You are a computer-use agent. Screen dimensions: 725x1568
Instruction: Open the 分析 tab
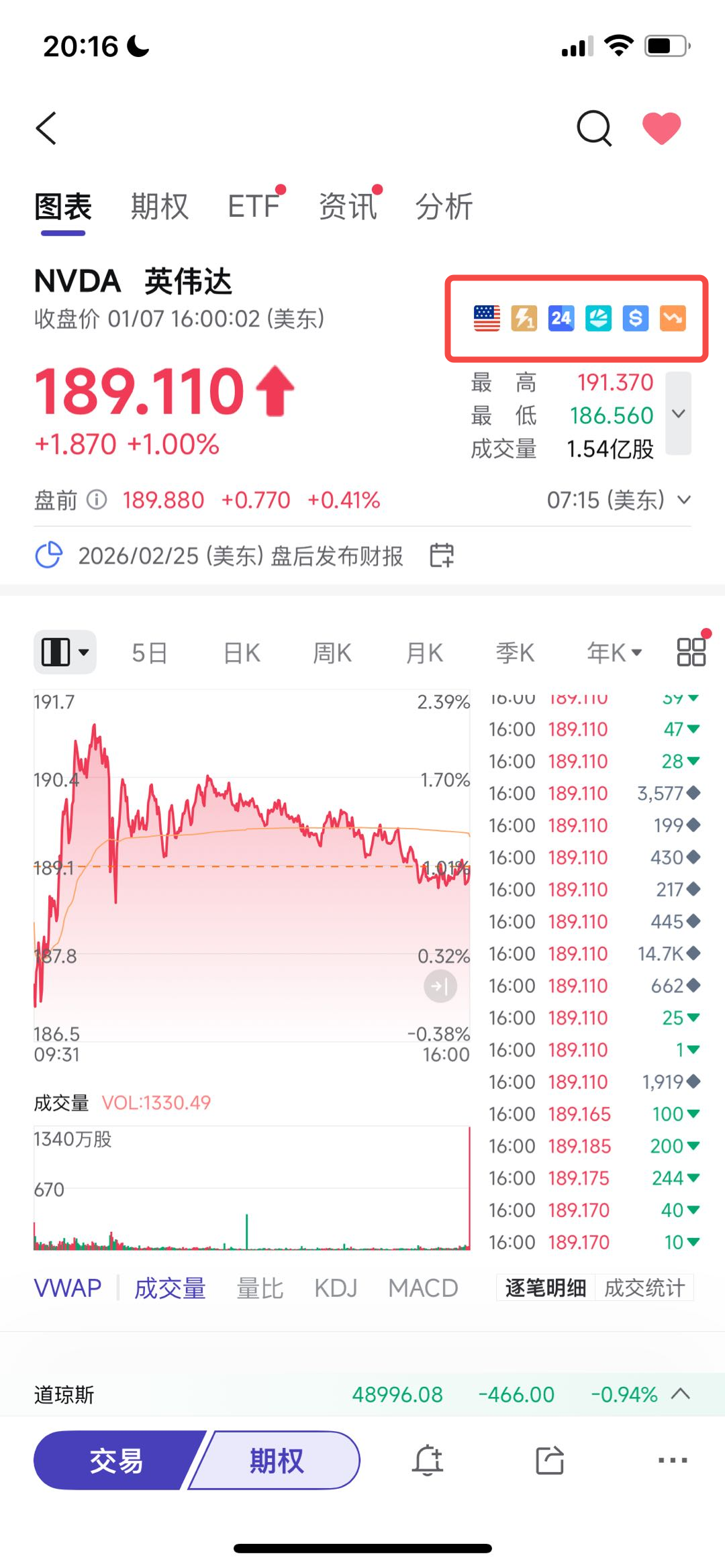(444, 206)
